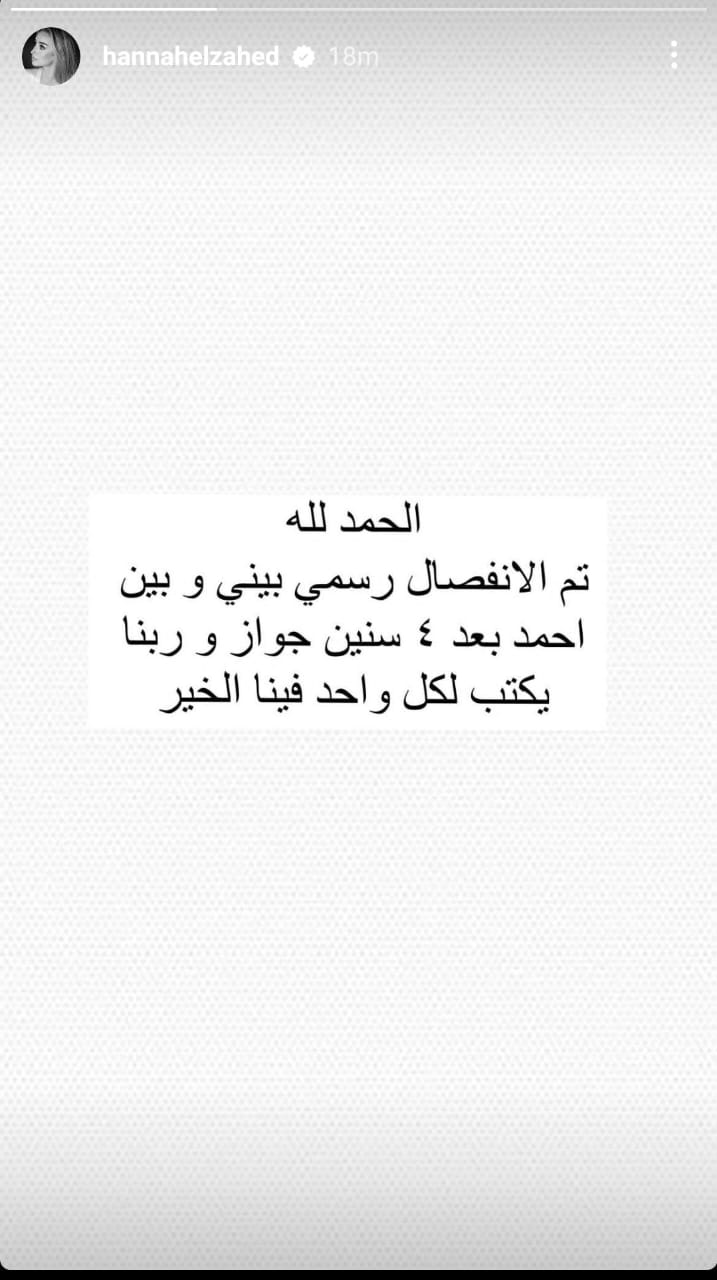Open the story overflow menu
The width and height of the screenshot is (717, 1280).
tap(675, 56)
